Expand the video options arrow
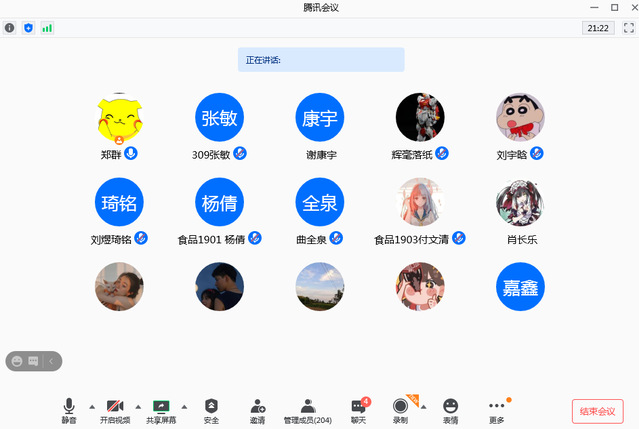This screenshot has width=639, height=429. (137, 407)
